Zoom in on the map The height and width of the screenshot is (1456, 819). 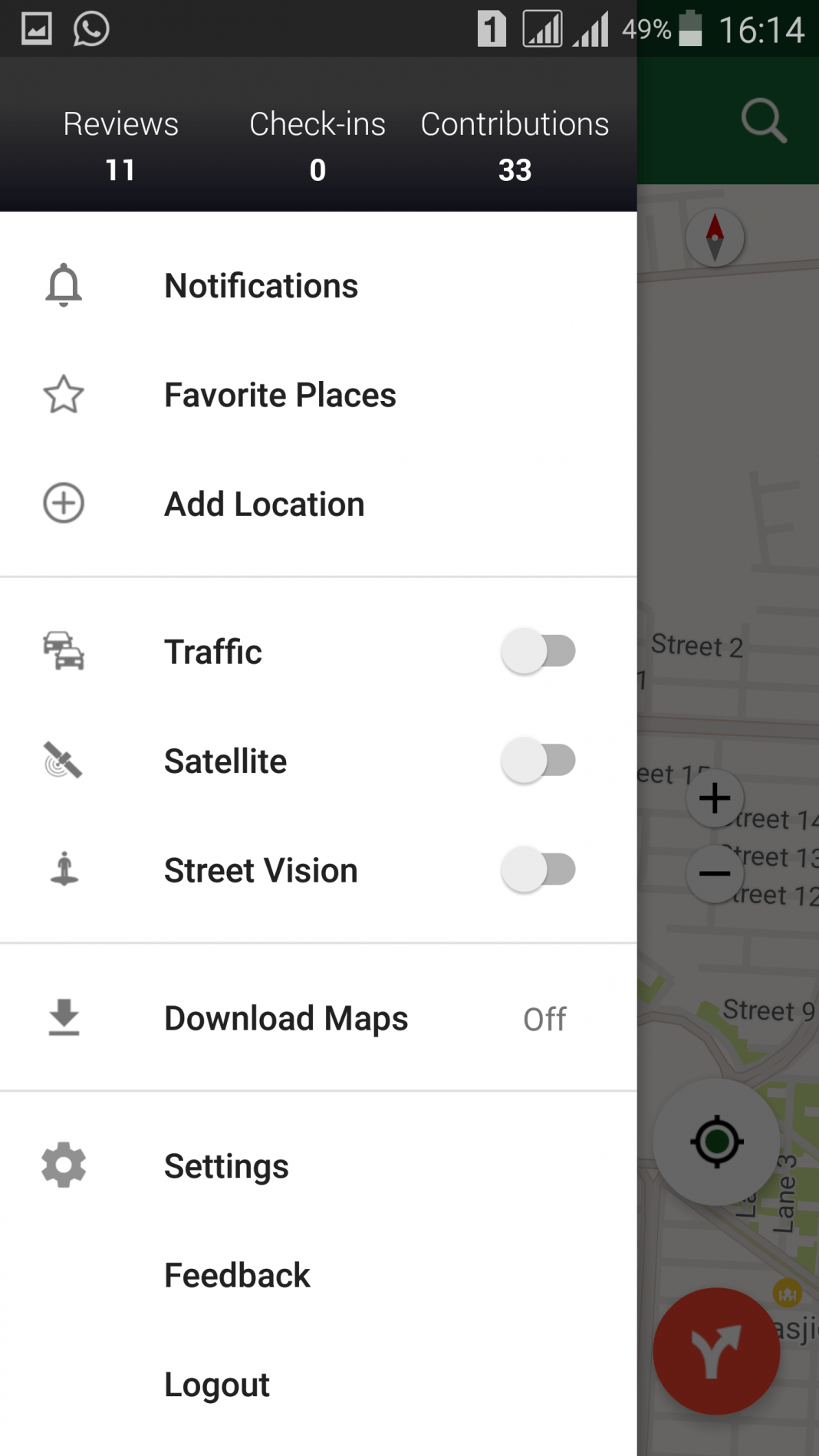click(x=715, y=798)
